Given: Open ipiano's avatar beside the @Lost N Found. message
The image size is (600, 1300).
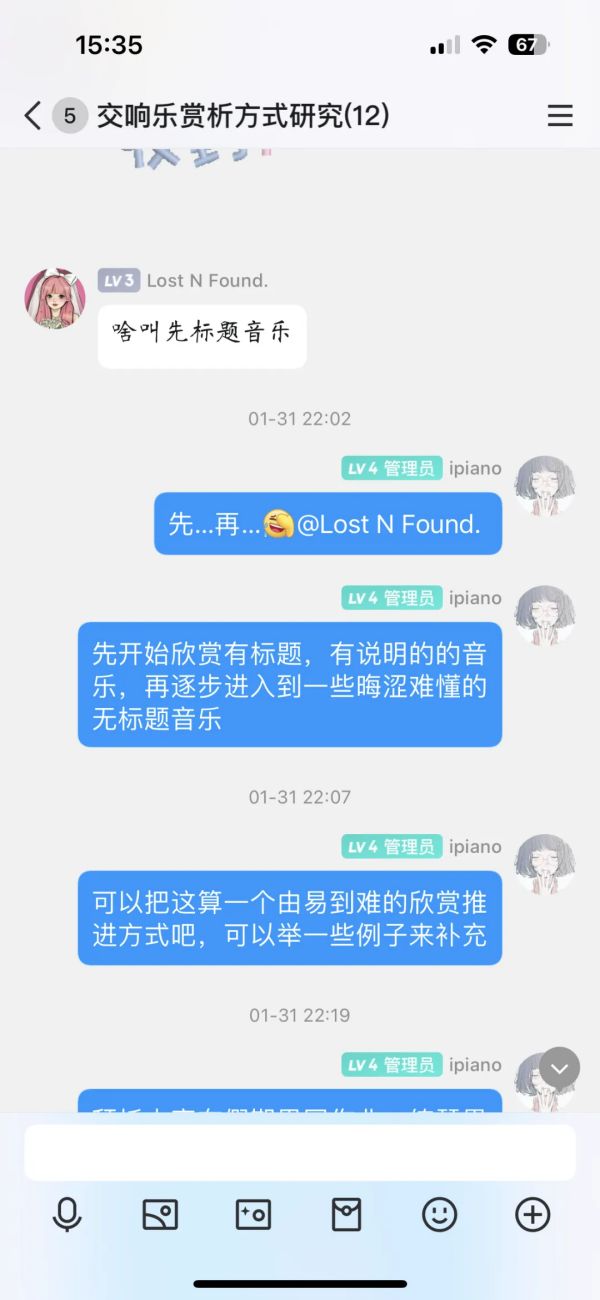Looking at the screenshot, I should (545, 486).
